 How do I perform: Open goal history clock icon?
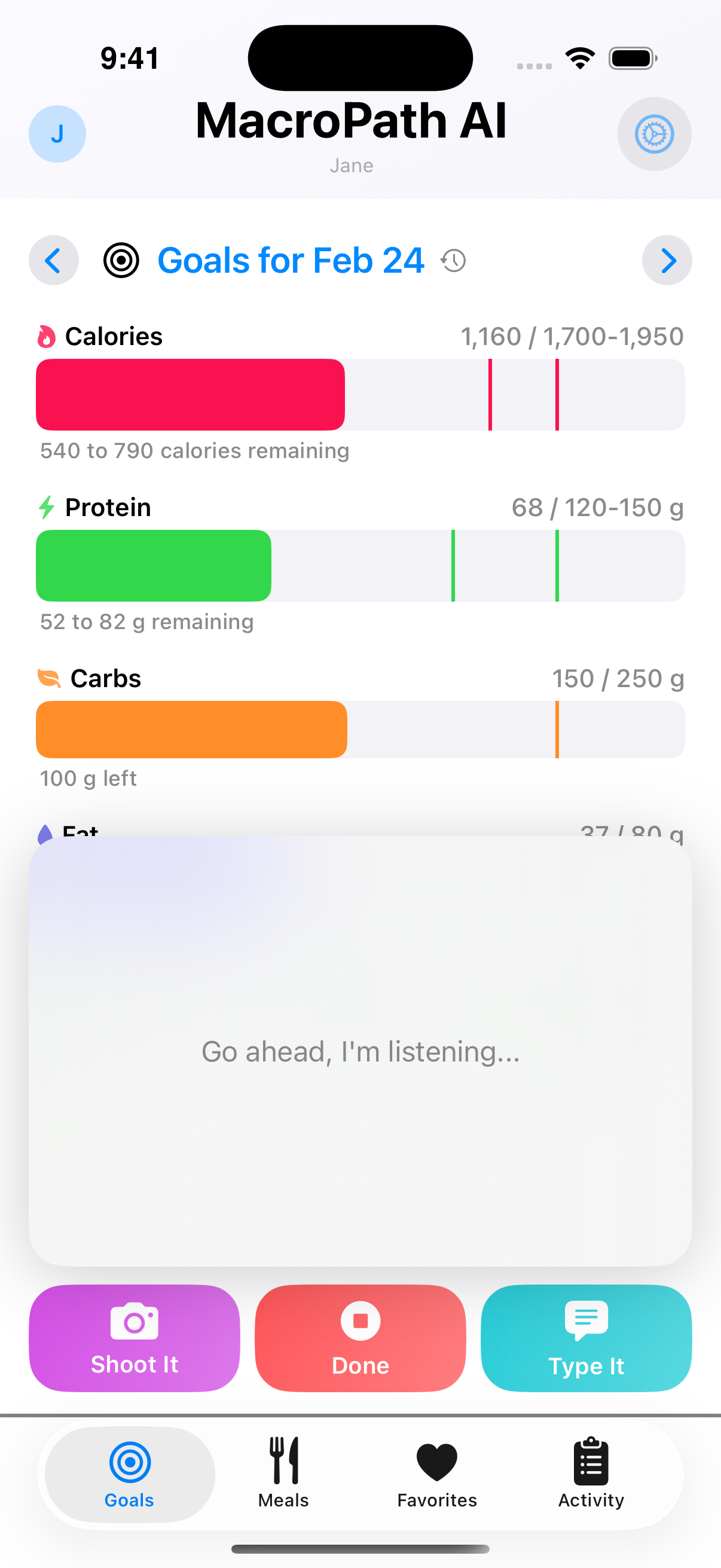[x=453, y=261]
